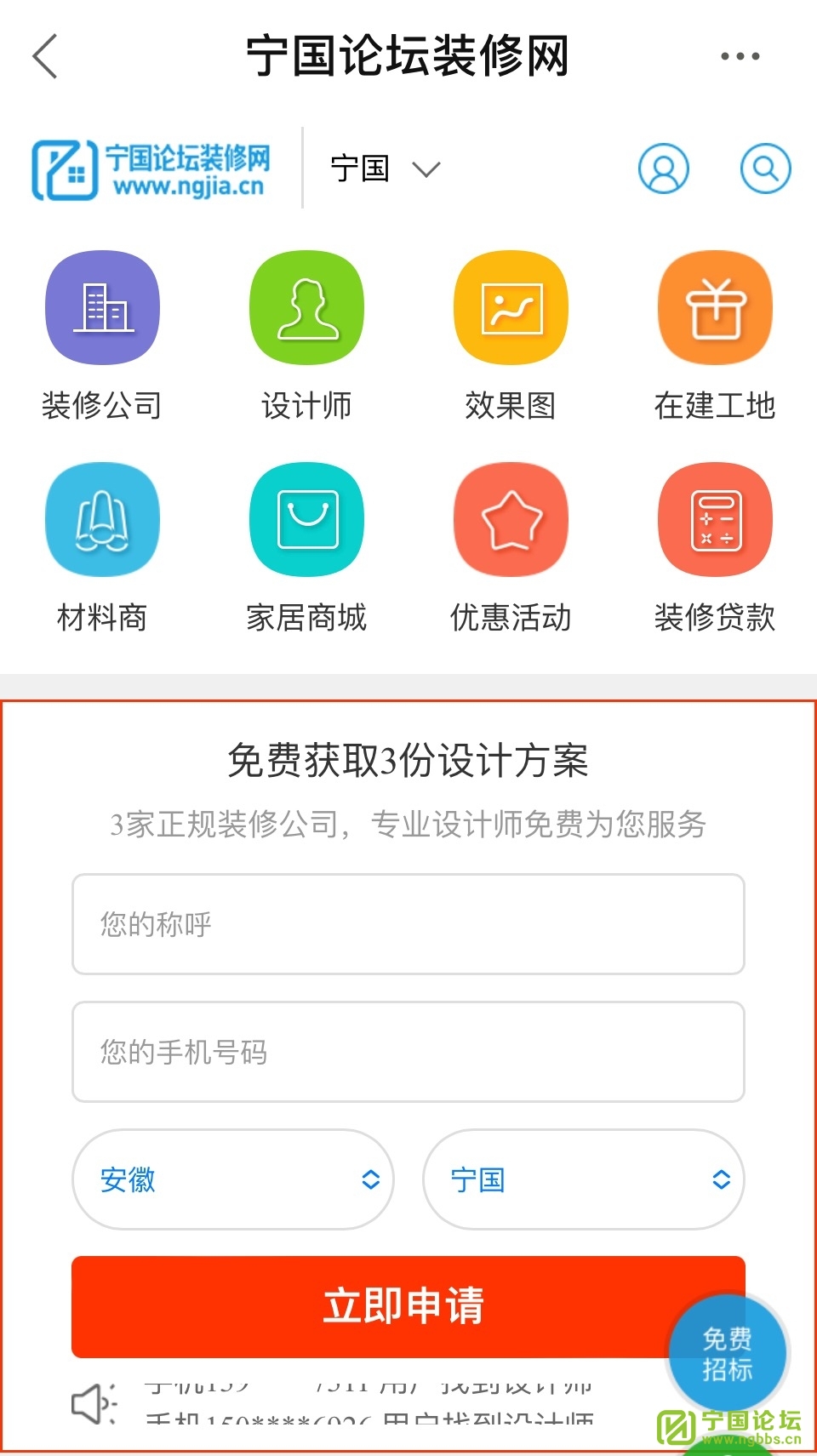
Task: Open the three-dot overflow menu
Action: [x=739, y=56]
